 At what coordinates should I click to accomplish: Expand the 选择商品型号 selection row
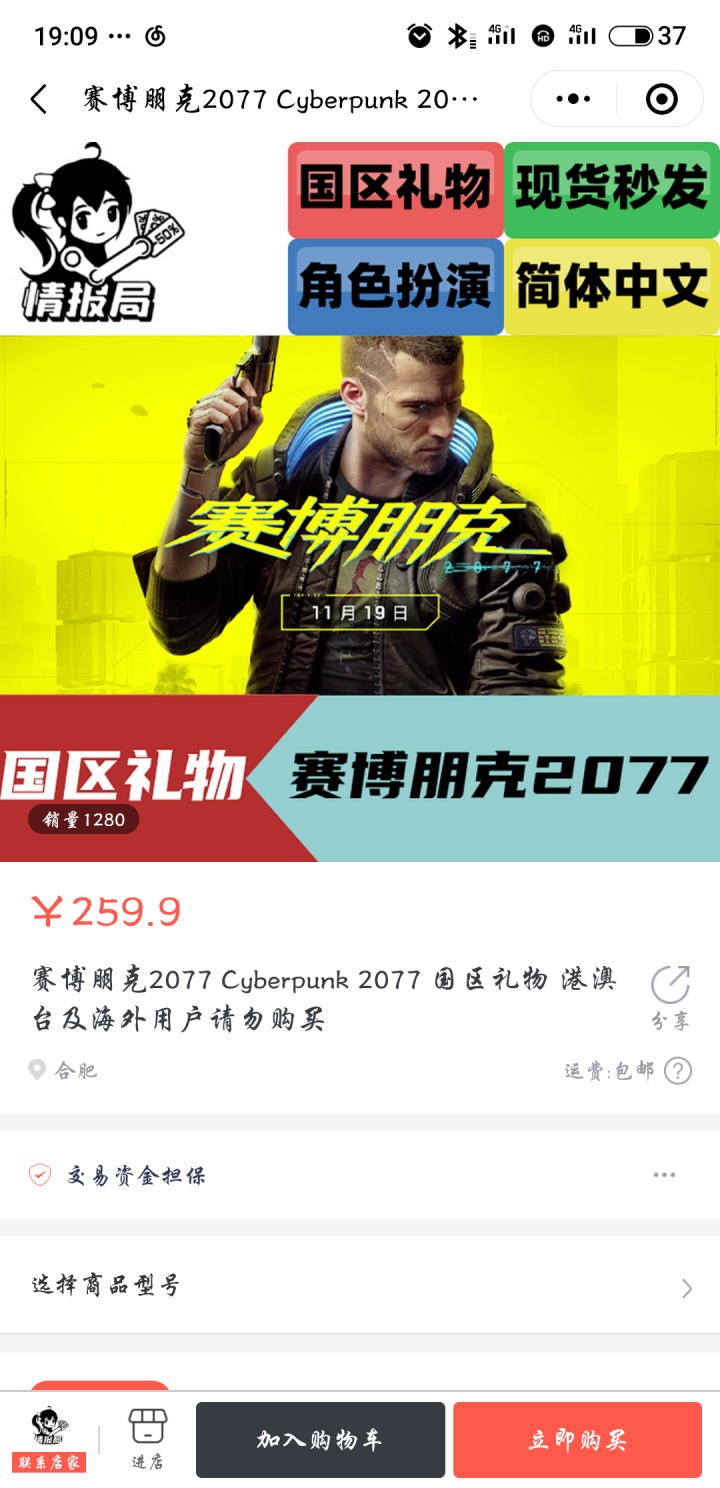click(x=360, y=1288)
